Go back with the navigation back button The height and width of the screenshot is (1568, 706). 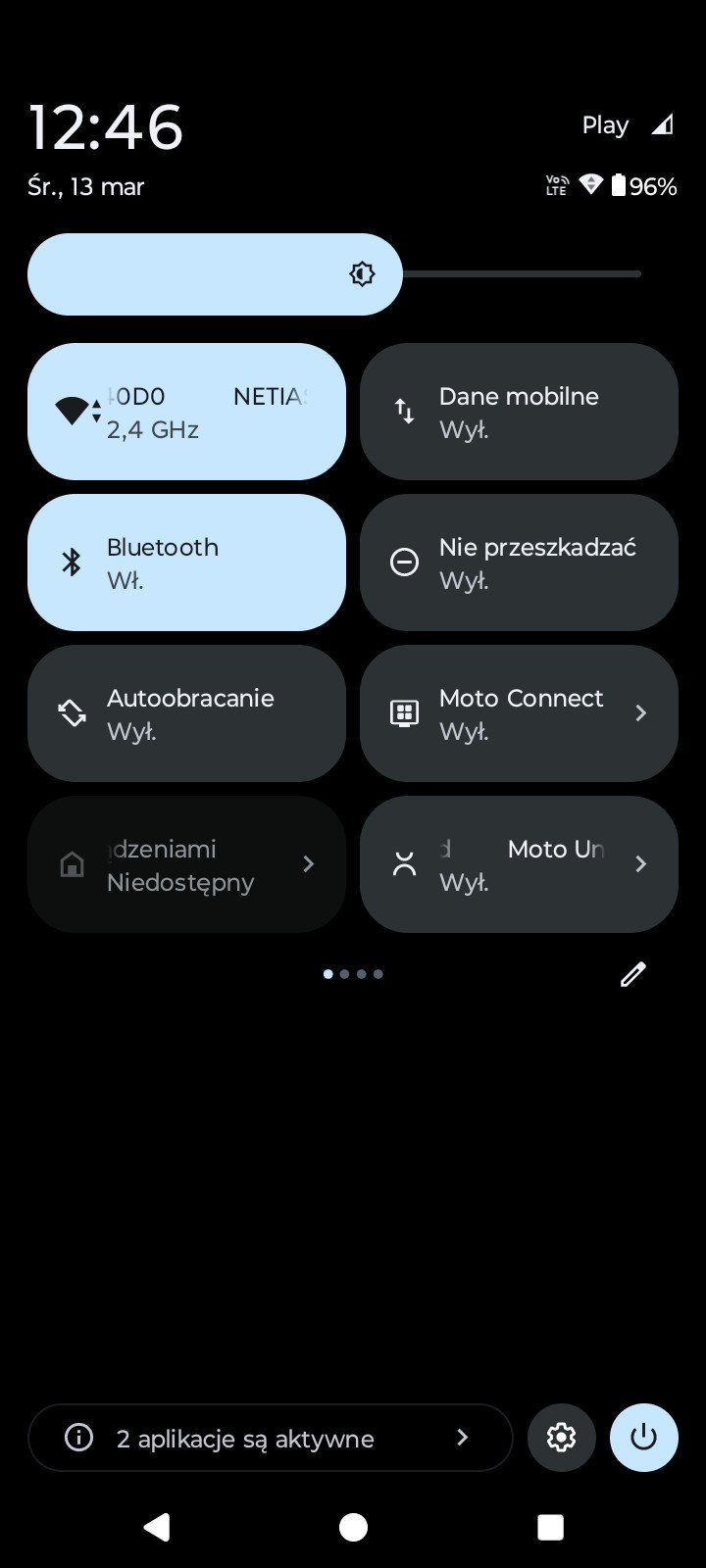(x=157, y=1527)
